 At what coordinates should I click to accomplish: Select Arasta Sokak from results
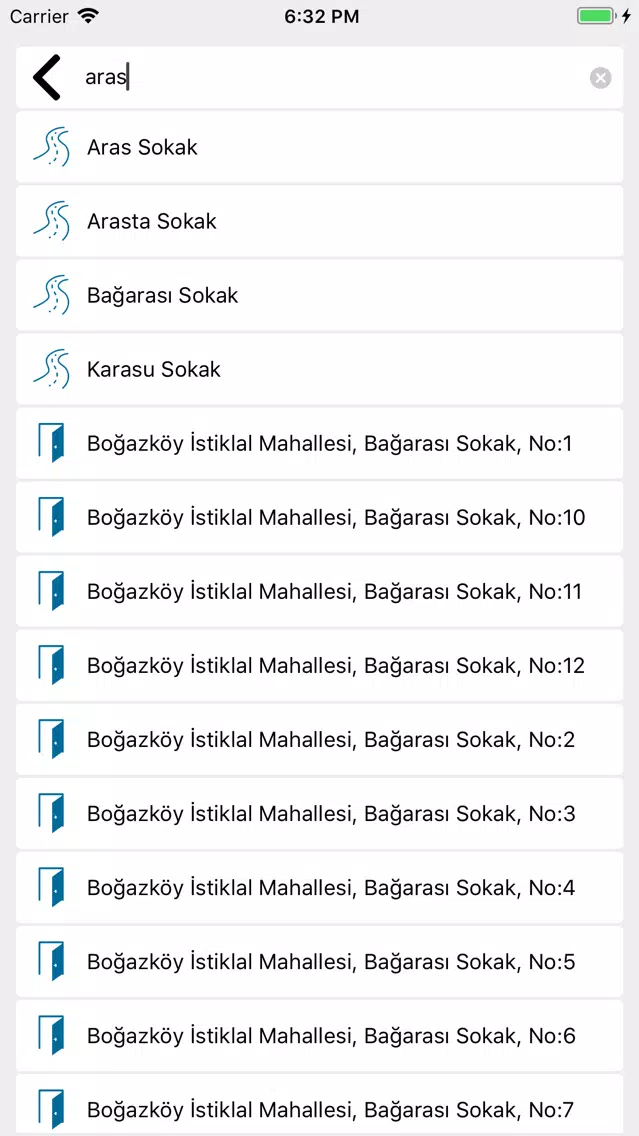(x=320, y=221)
